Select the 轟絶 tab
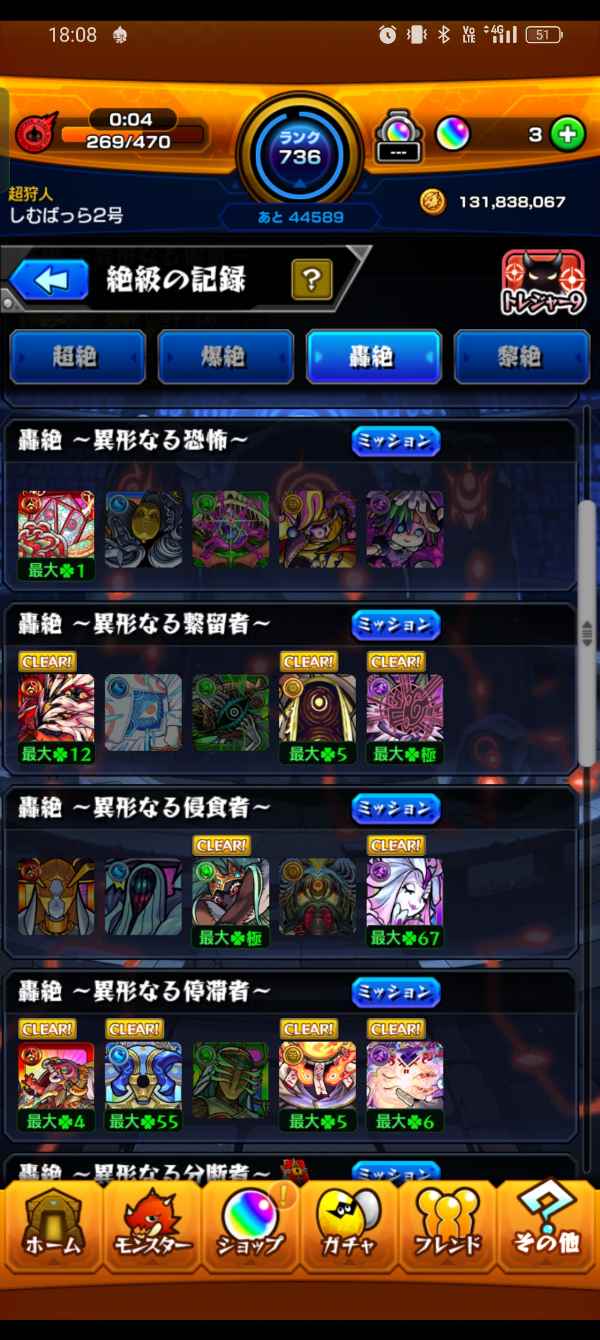 click(x=374, y=357)
